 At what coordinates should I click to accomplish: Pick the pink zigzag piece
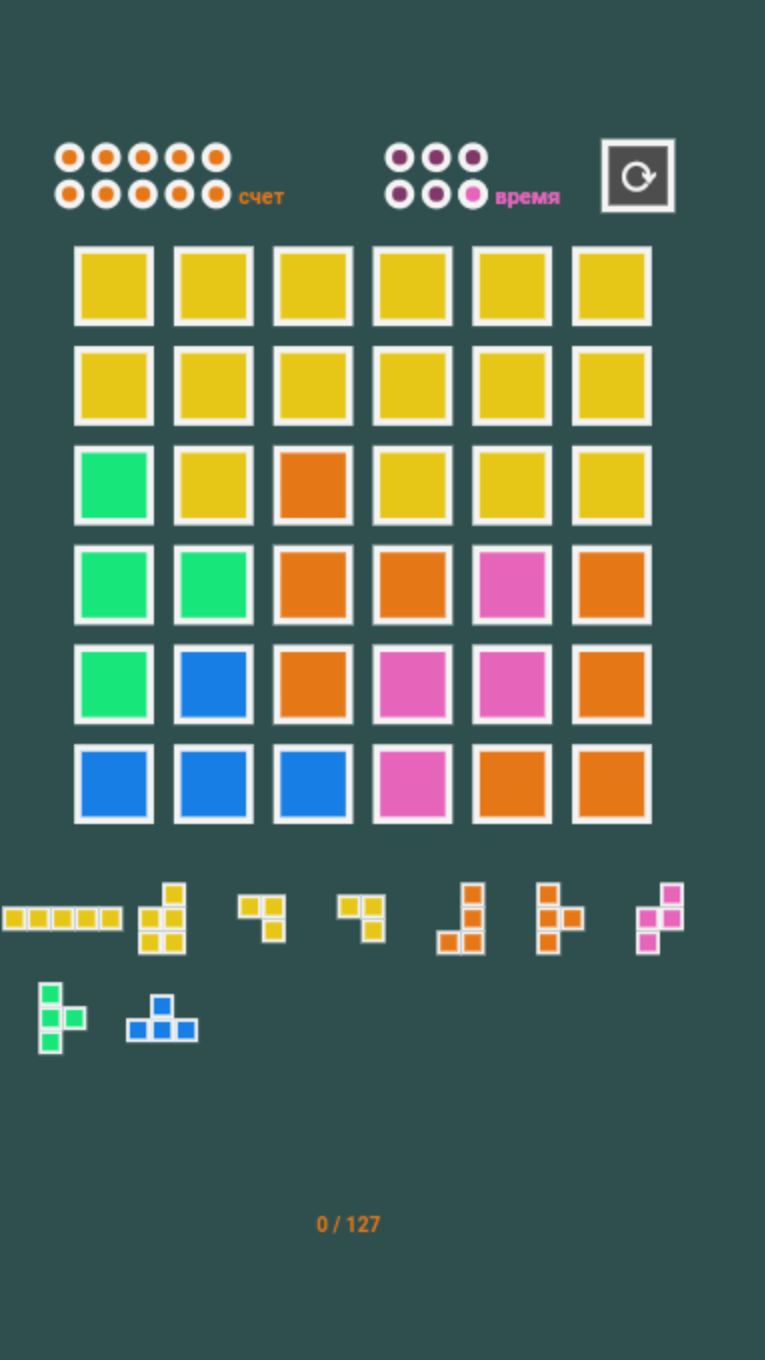pyautogui.click(x=660, y=918)
